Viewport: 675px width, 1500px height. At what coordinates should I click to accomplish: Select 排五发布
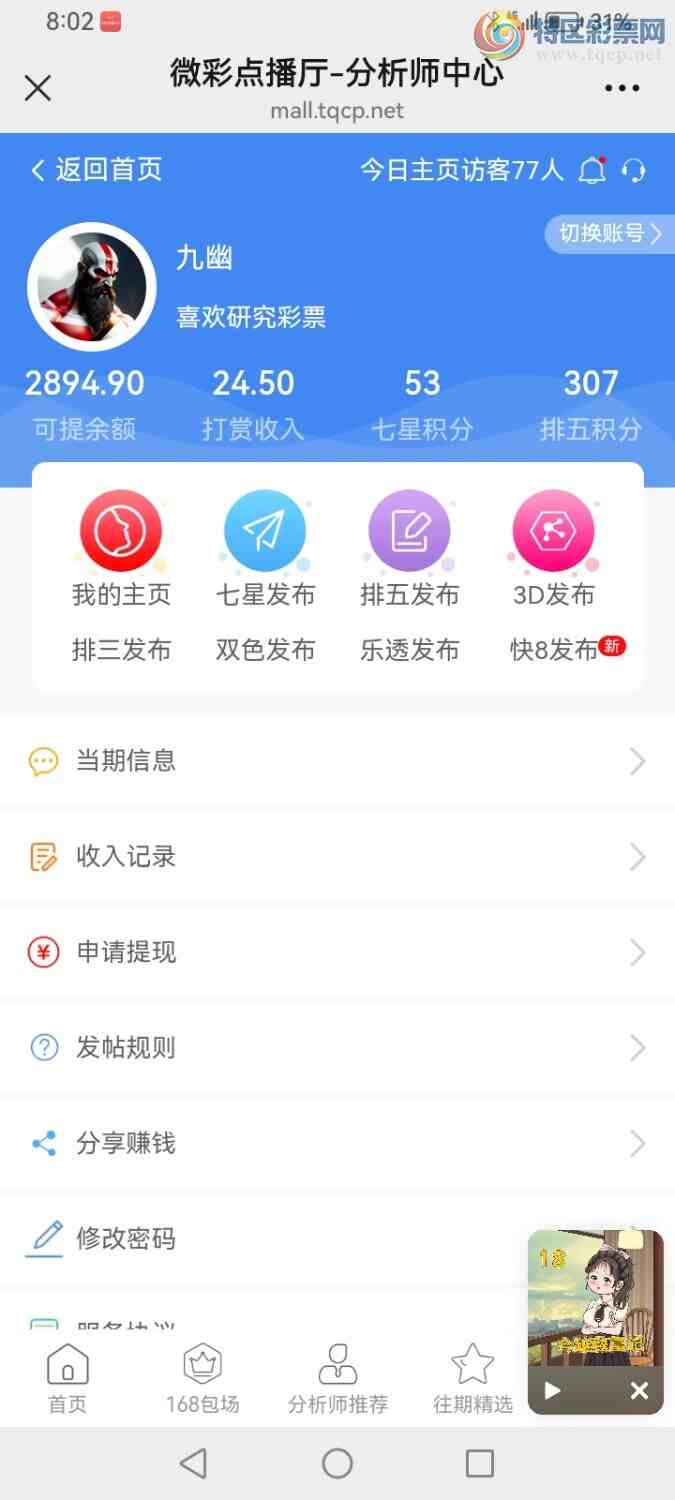coord(409,550)
